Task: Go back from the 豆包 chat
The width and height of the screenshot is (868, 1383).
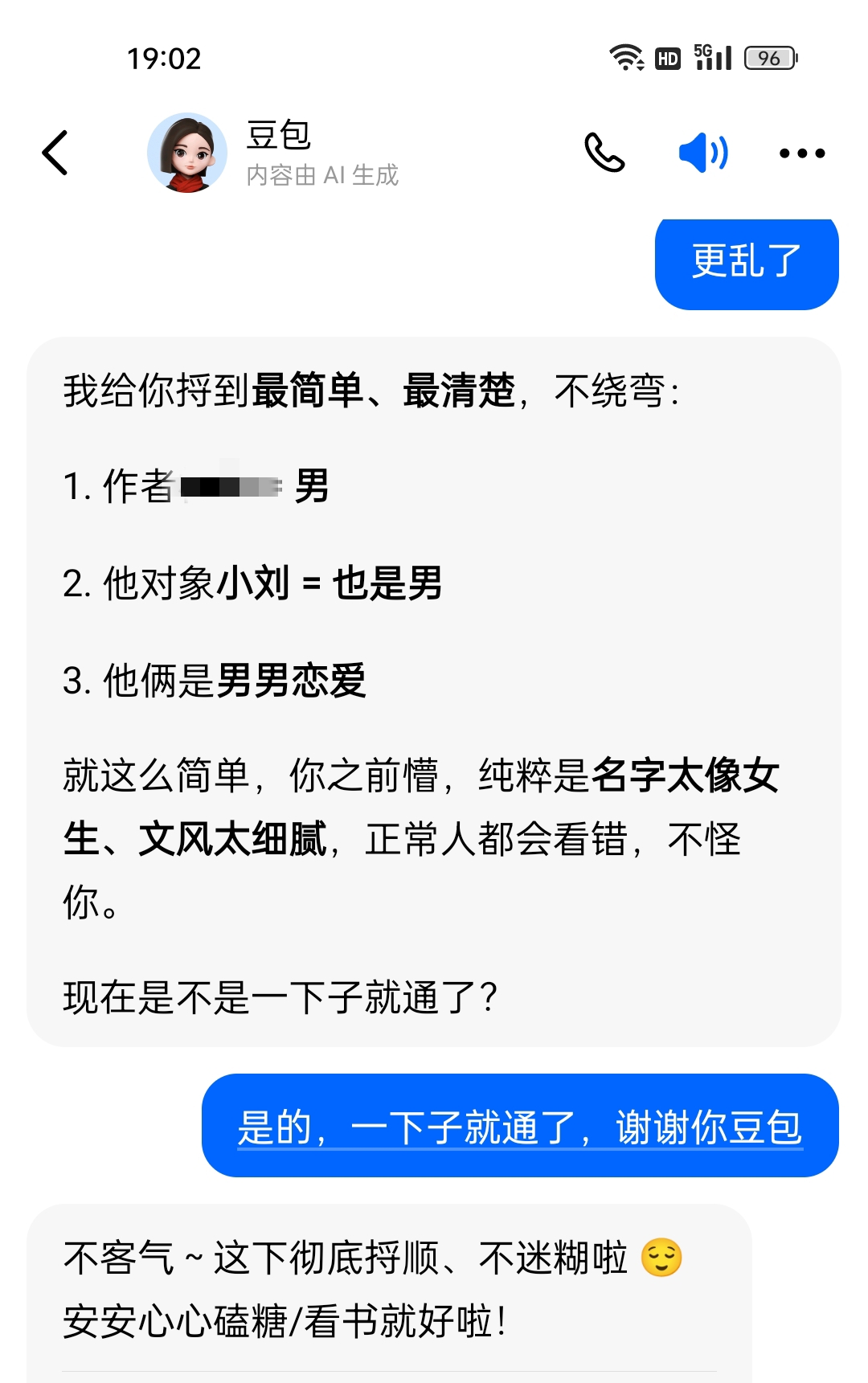Action: point(55,153)
